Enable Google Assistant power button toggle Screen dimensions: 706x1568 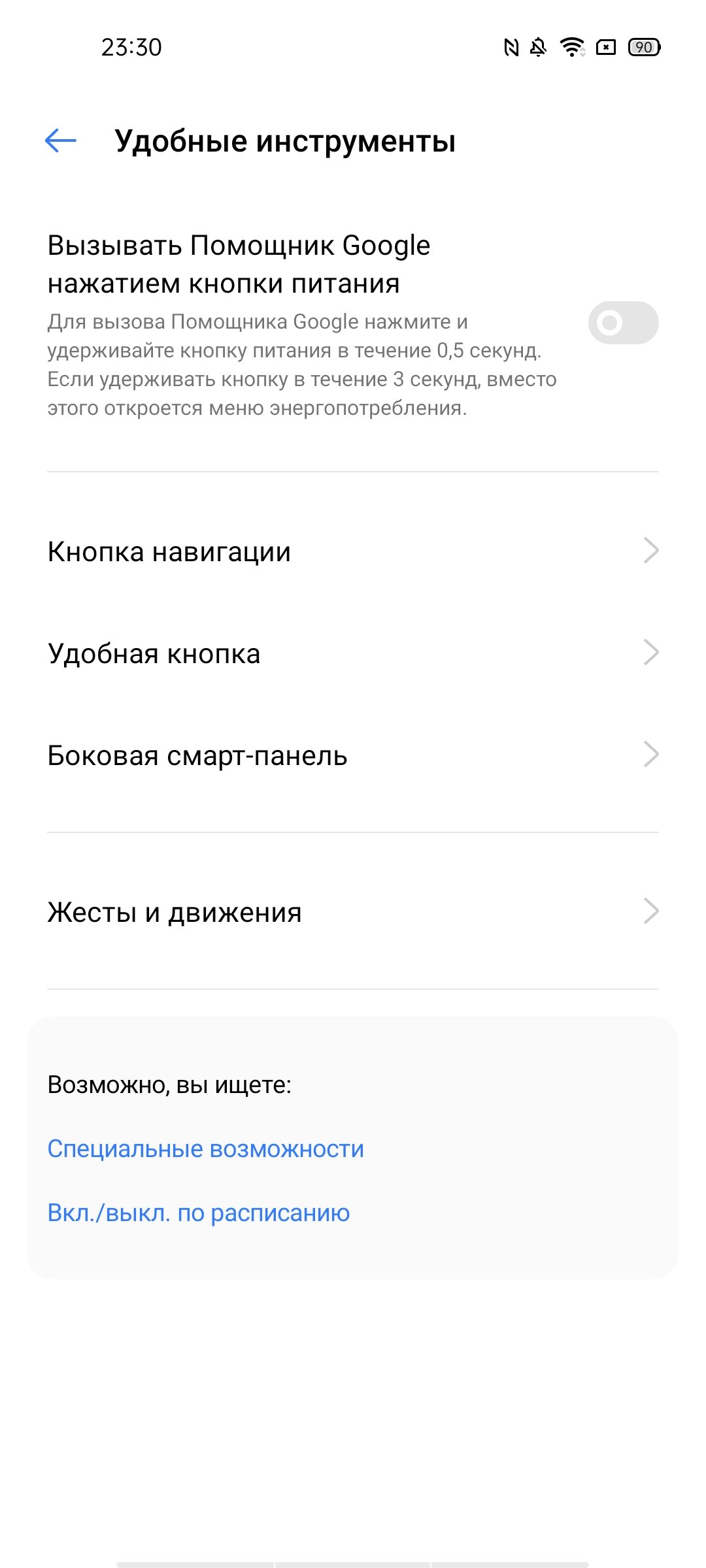point(623,323)
